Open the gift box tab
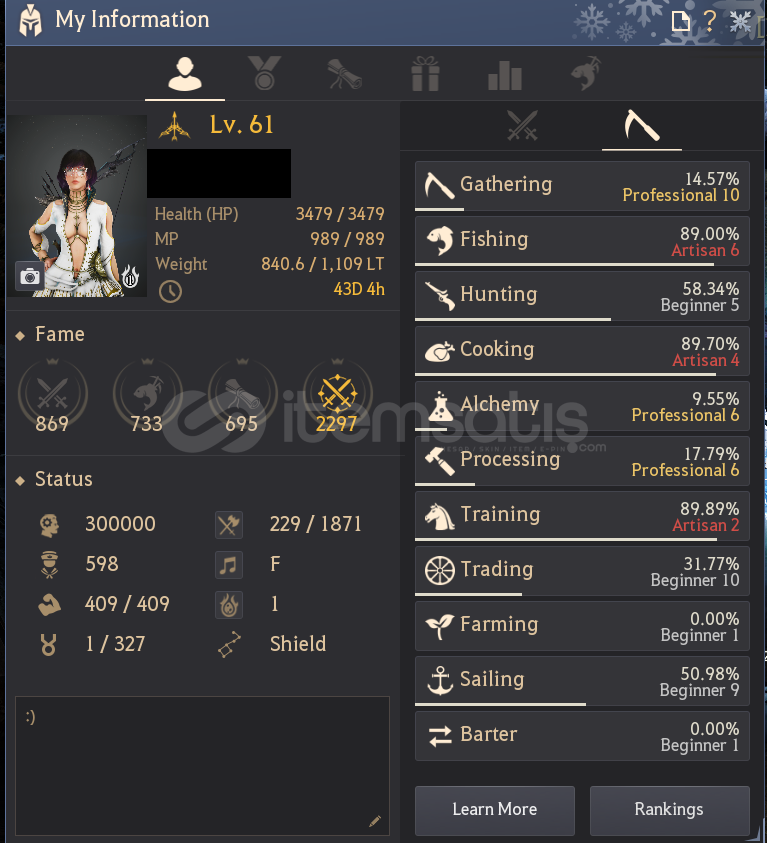 click(425, 74)
